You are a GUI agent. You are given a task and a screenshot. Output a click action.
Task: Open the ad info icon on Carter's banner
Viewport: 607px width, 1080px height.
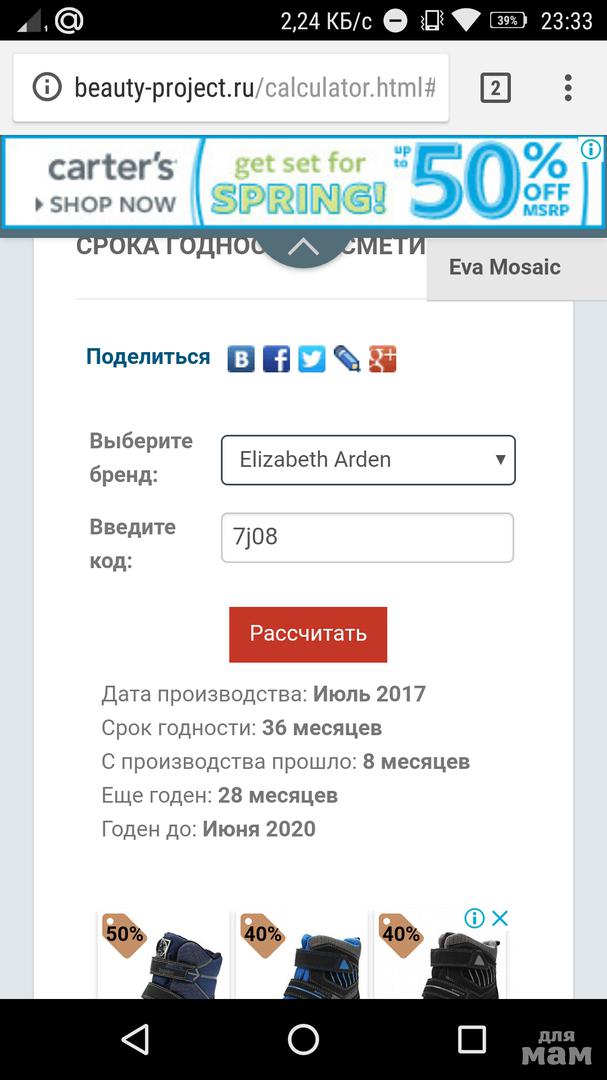click(592, 150)
